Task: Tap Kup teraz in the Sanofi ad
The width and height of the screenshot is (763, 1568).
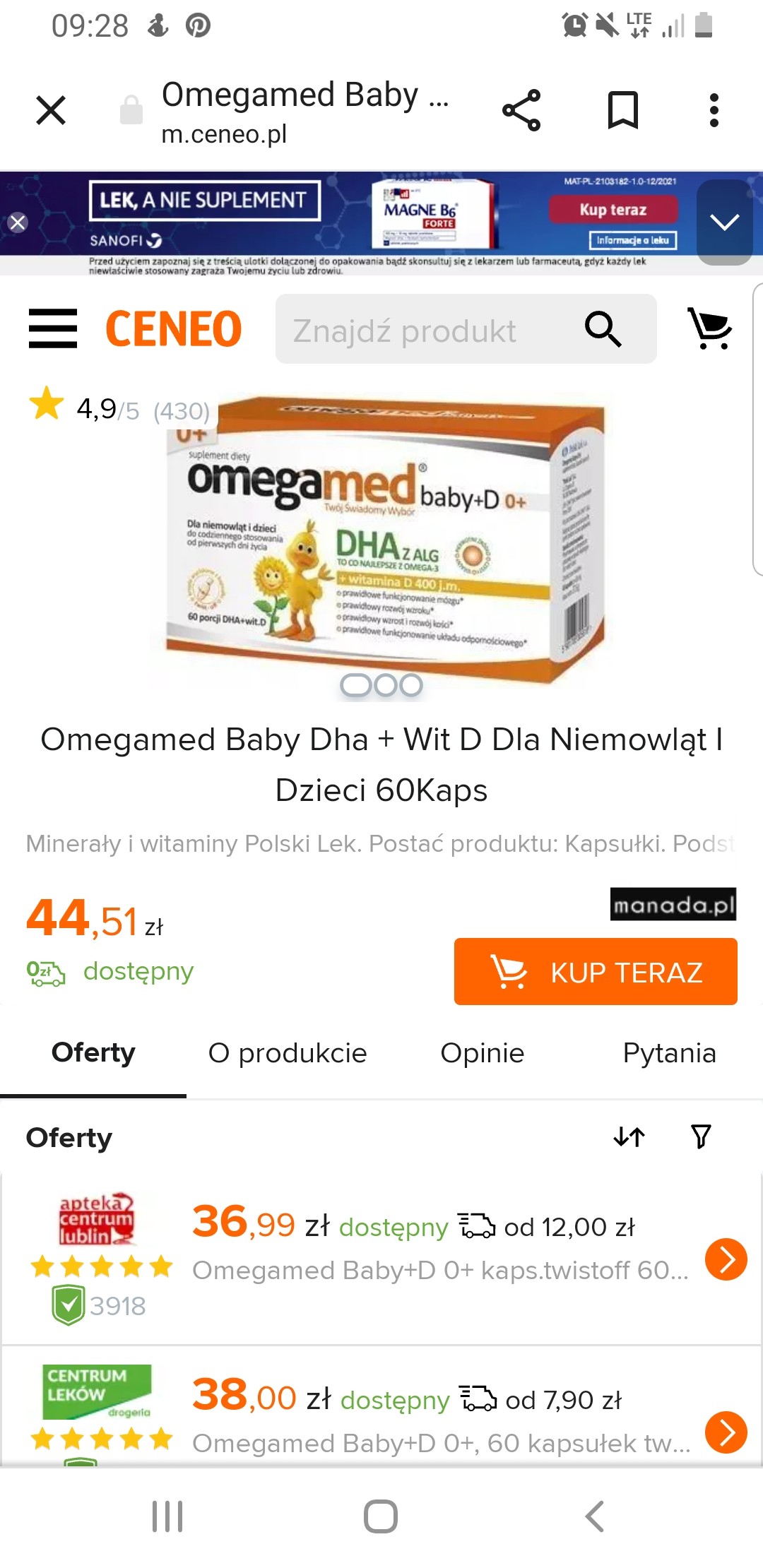Action: pos(613,210)
